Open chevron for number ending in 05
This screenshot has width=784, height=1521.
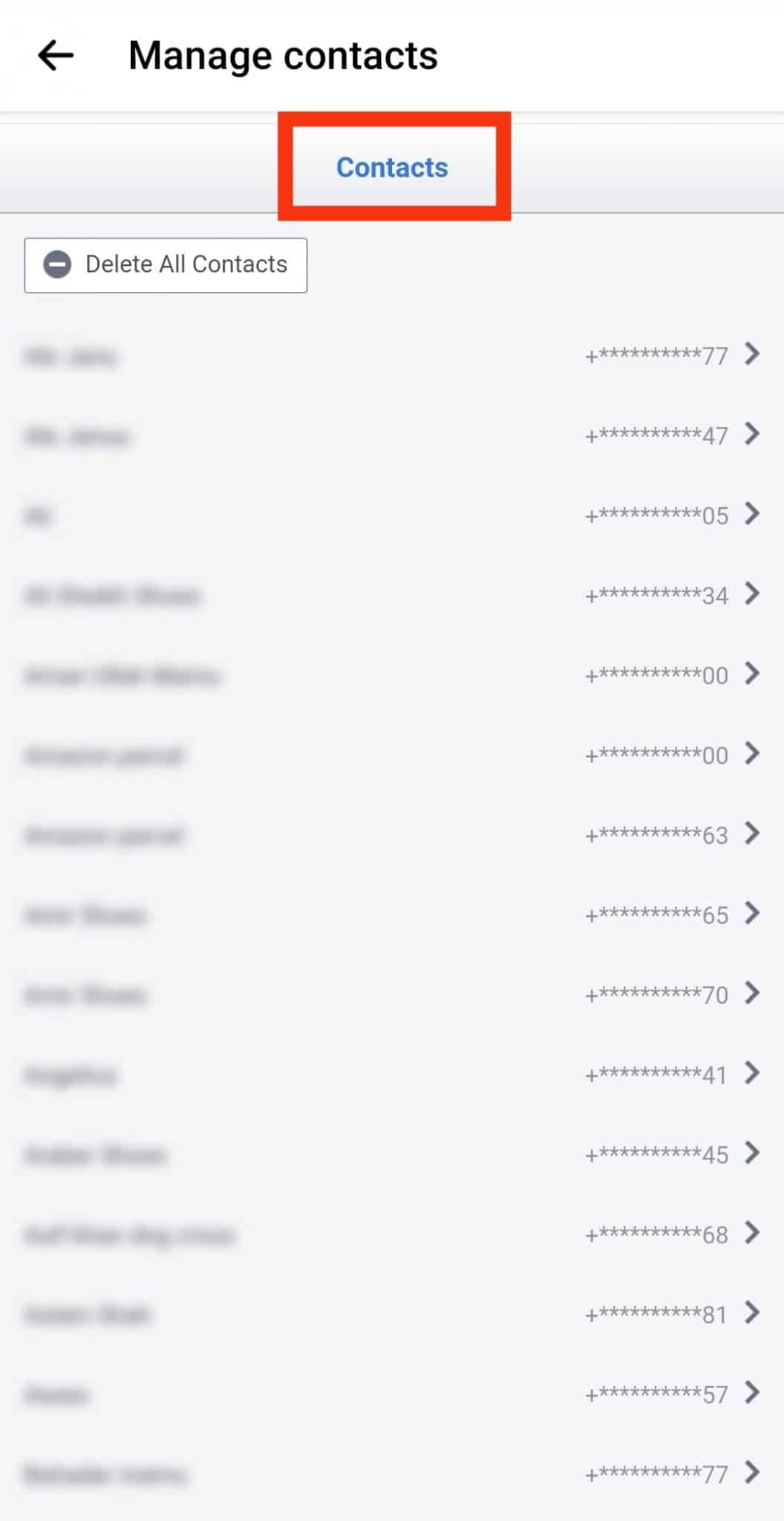(x=753, y=515)
